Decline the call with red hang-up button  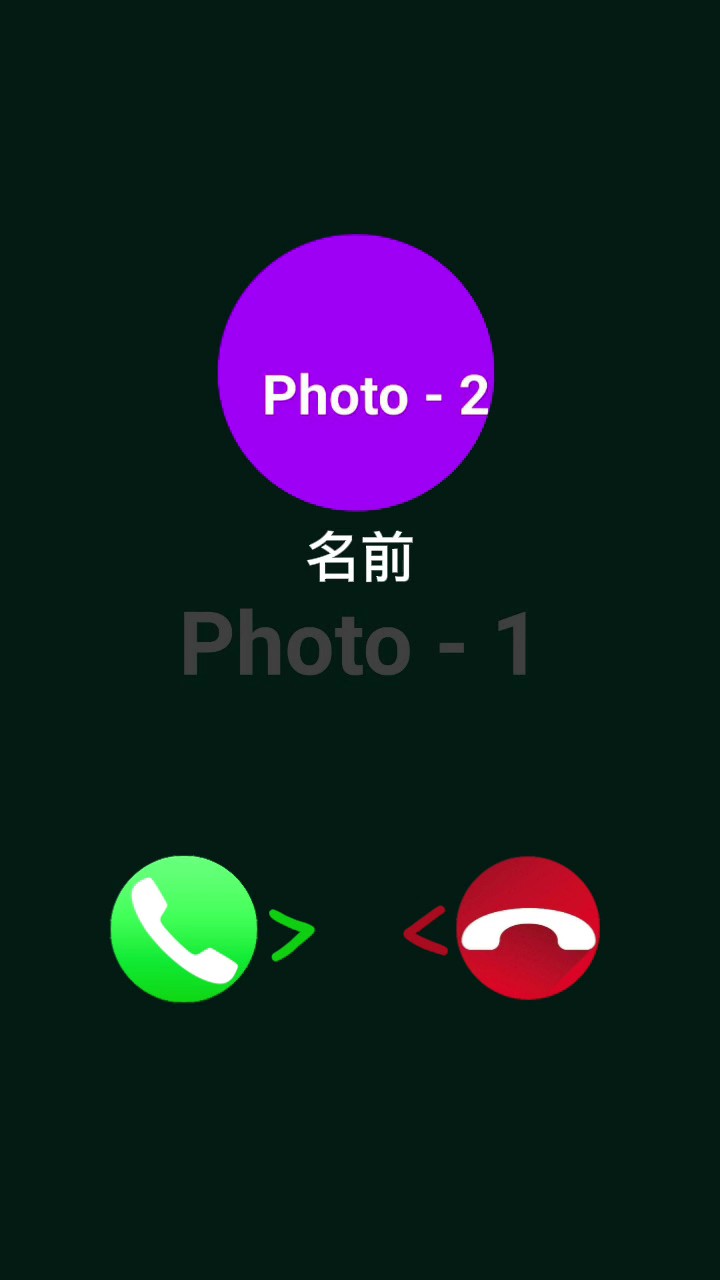click(x=528, y=928)
